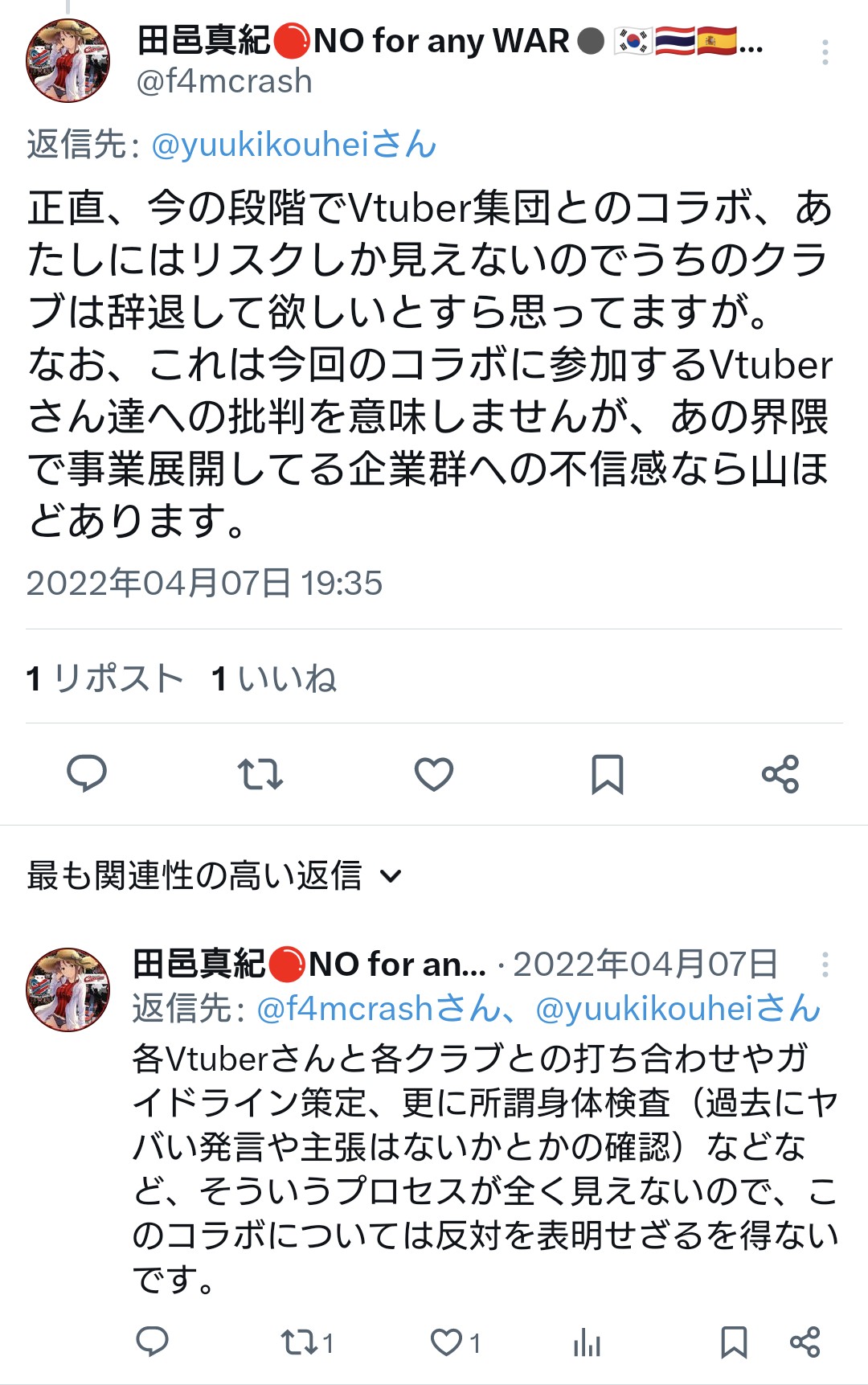Open @yuukikouhei mention in main post

click(x=293, y=145)
